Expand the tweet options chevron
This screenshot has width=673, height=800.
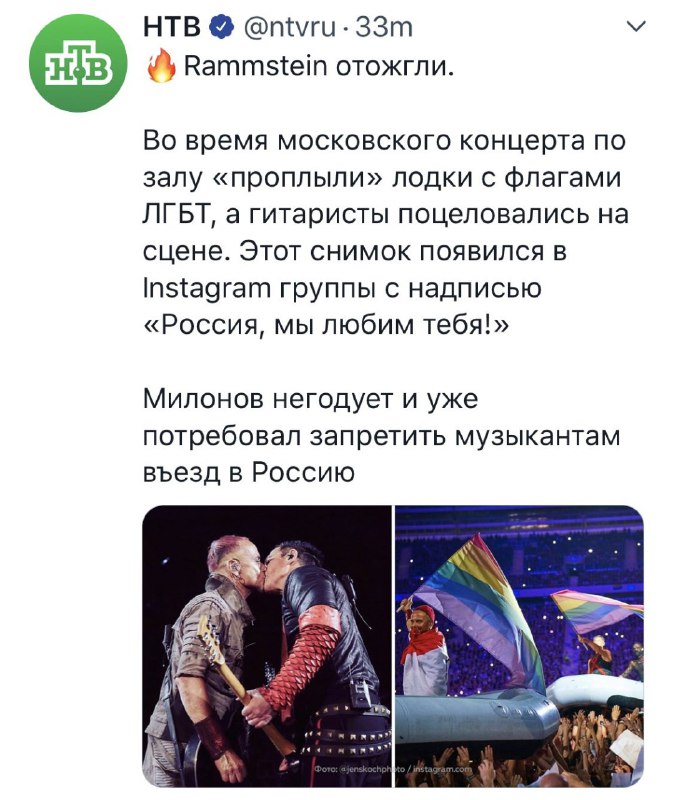[x=635, y=29]
